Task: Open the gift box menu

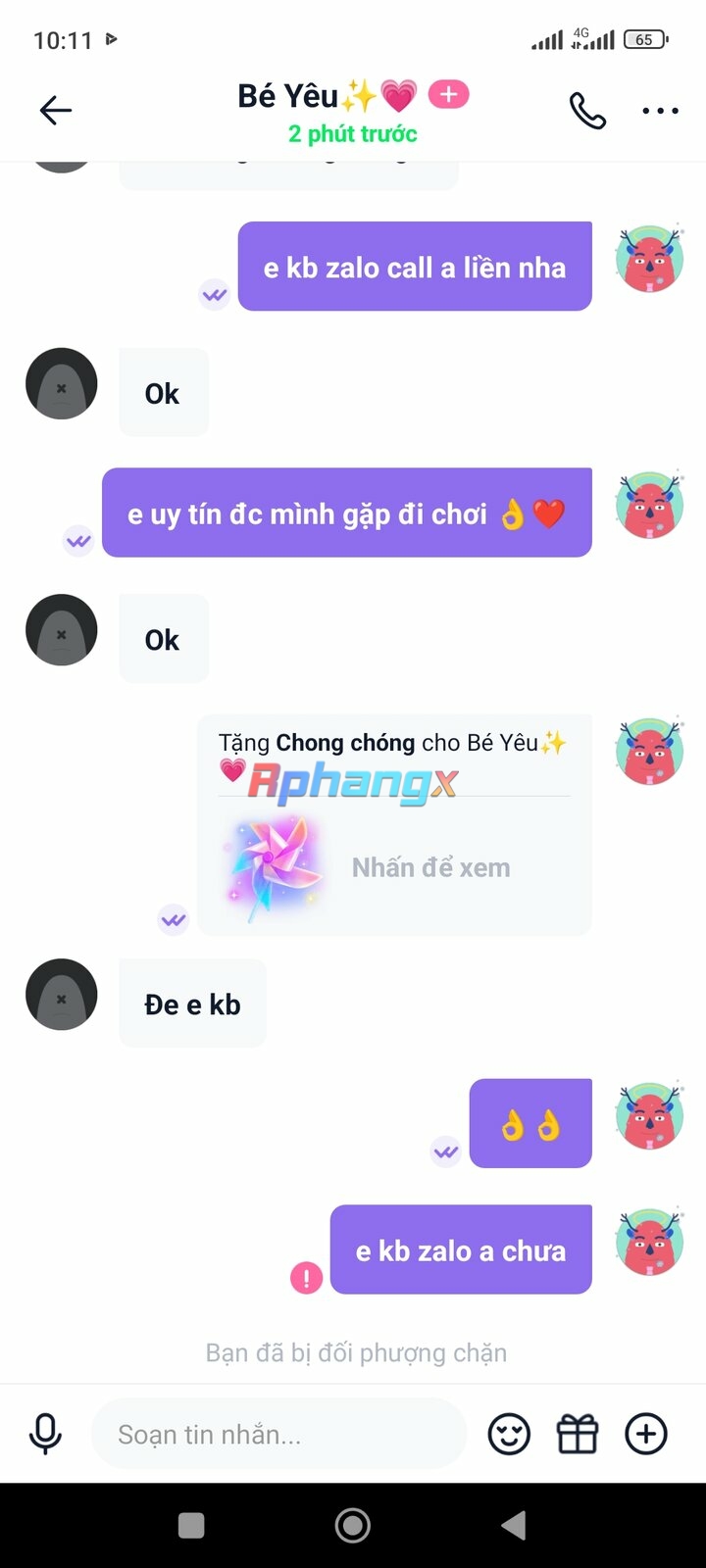Action: 578,1435
